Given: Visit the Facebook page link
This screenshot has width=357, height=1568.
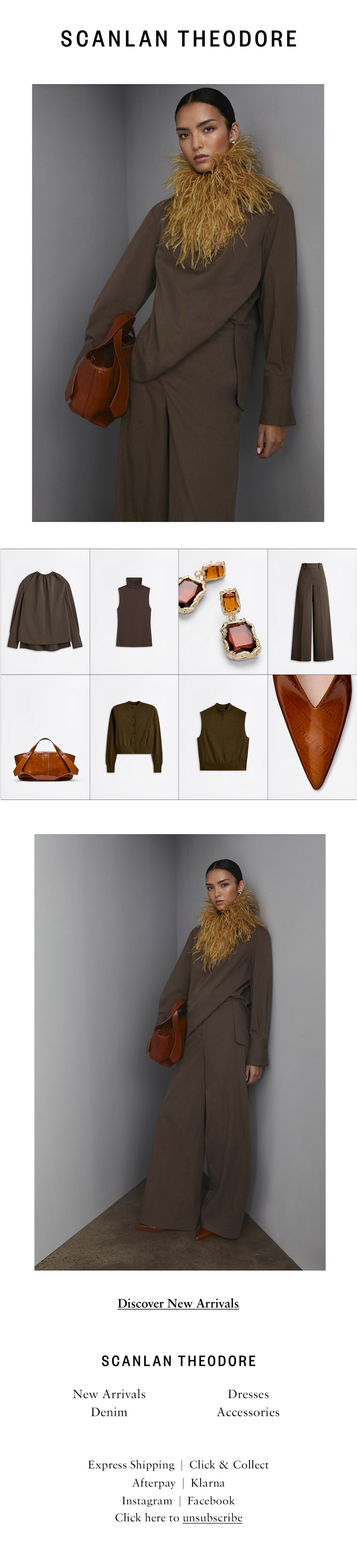Looking at the screenshot, I should coord(211,1501).
